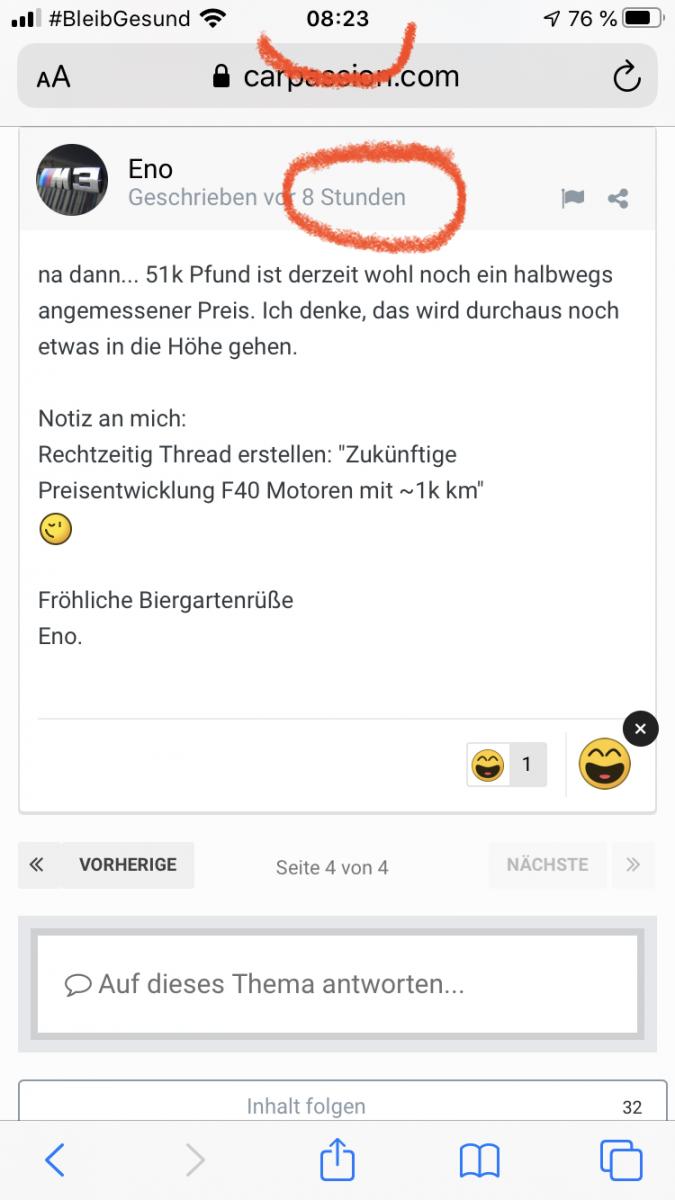Screen dimensions: 675x1200
Task: Go to the previous page via Vorherige
Action: [x=127, y=865]
